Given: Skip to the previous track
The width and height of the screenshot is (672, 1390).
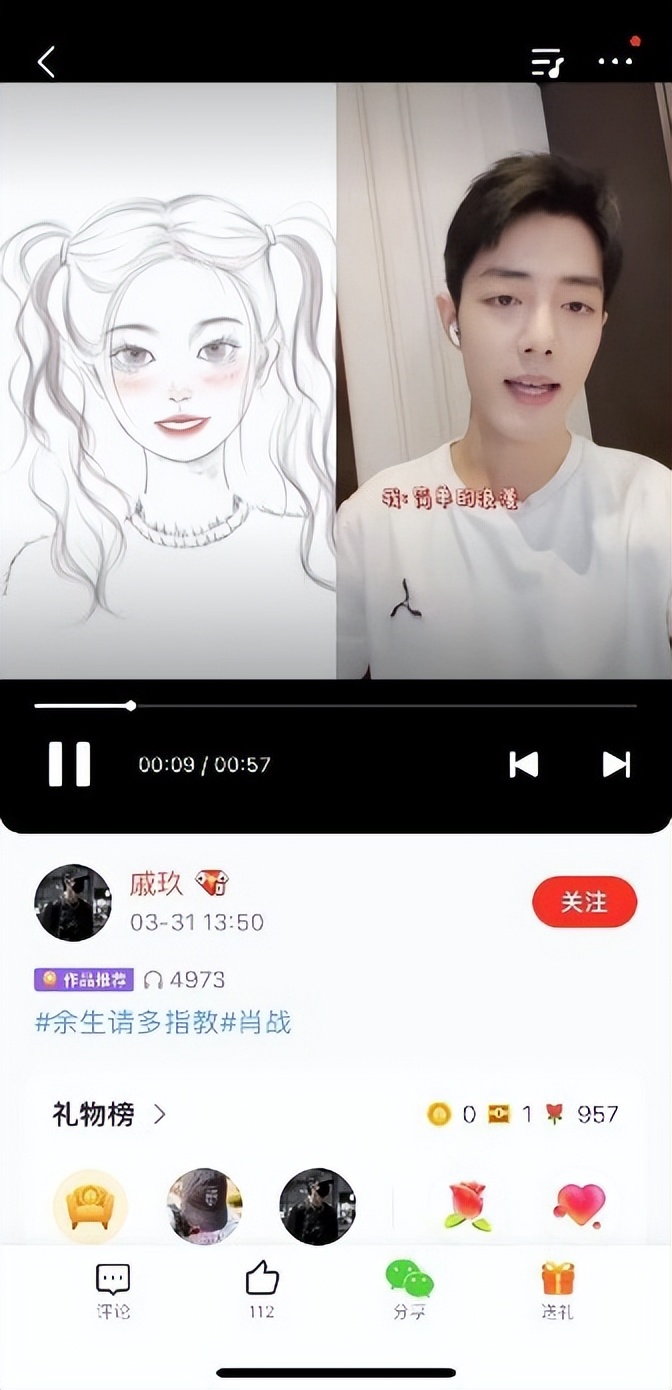Looking at the screenshot, I should pos(524,764).
